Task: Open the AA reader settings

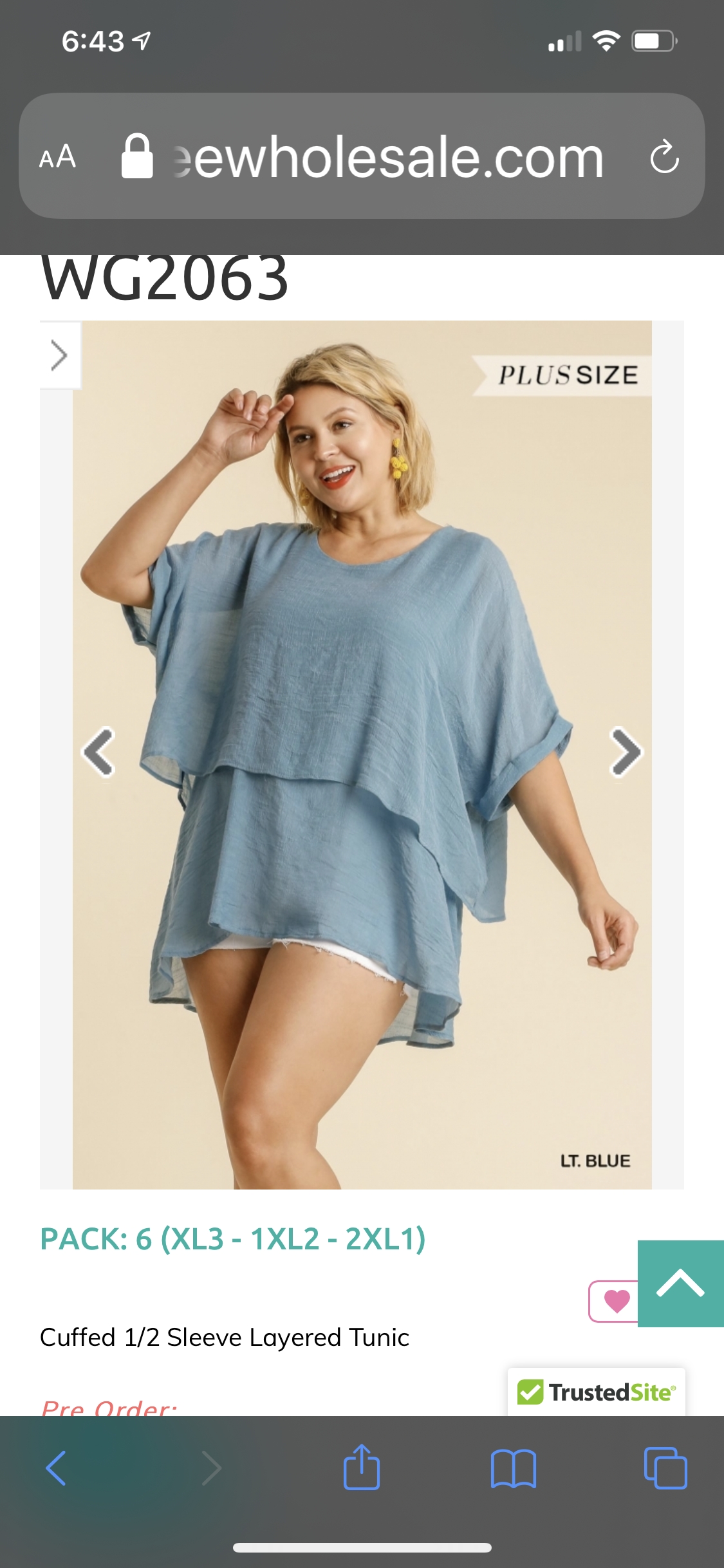Action: pos(58,157)
